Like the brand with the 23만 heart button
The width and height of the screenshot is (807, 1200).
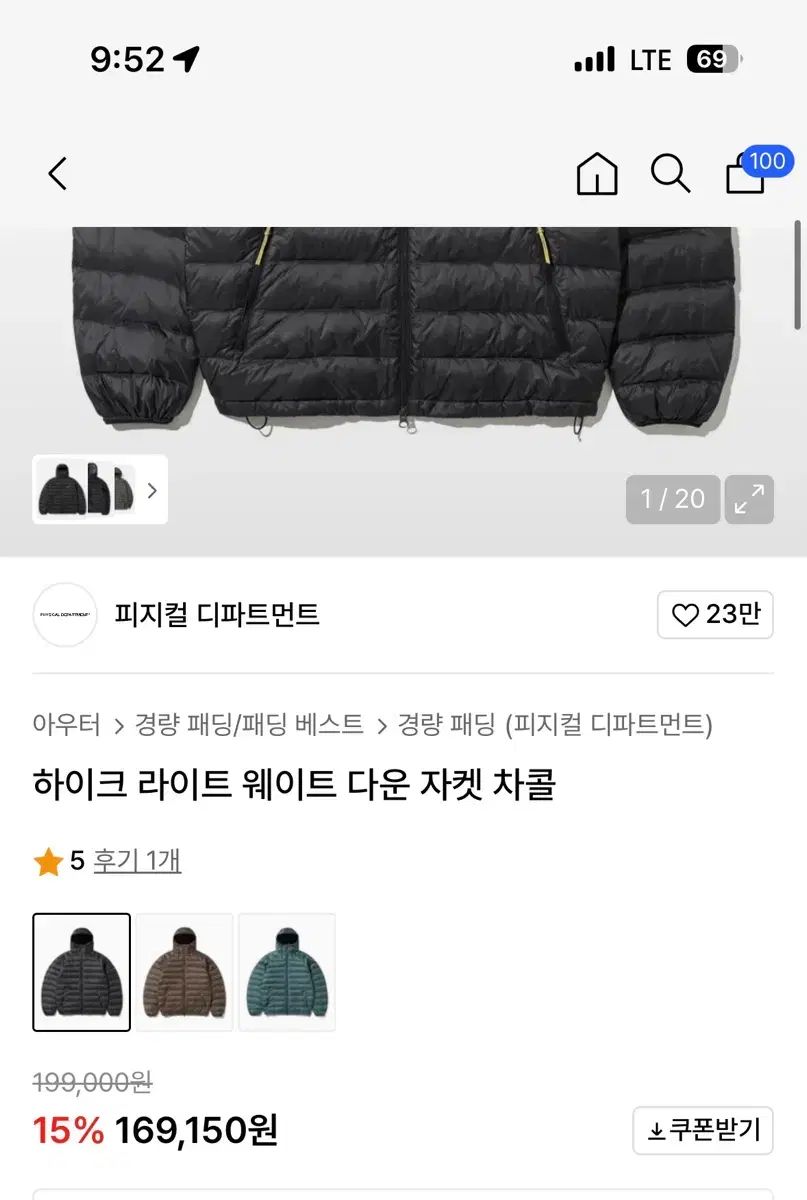[x=715, y=614]
